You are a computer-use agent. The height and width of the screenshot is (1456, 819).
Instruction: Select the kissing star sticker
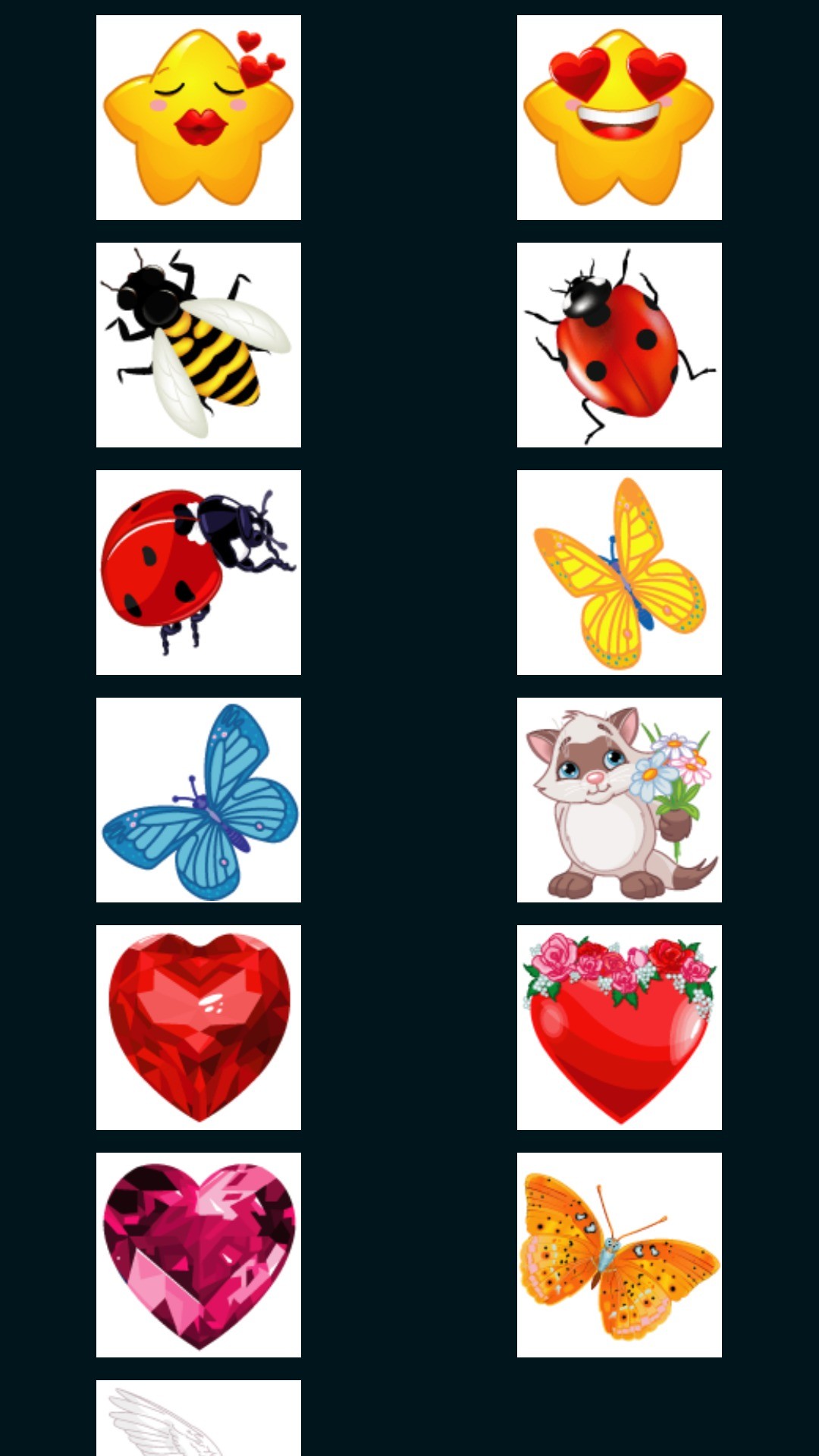click(x=199, y=118)
